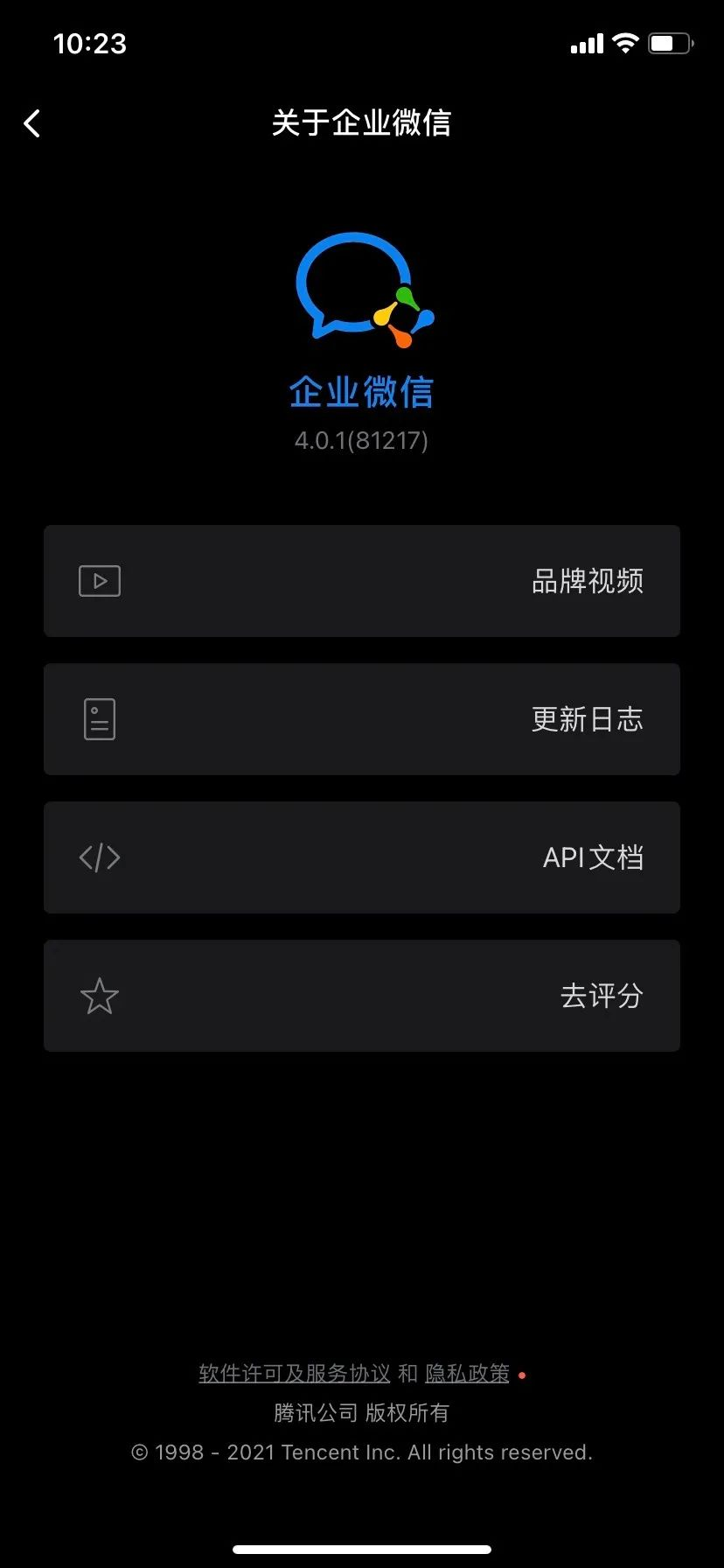Open the API文档 row

[362, 857]
